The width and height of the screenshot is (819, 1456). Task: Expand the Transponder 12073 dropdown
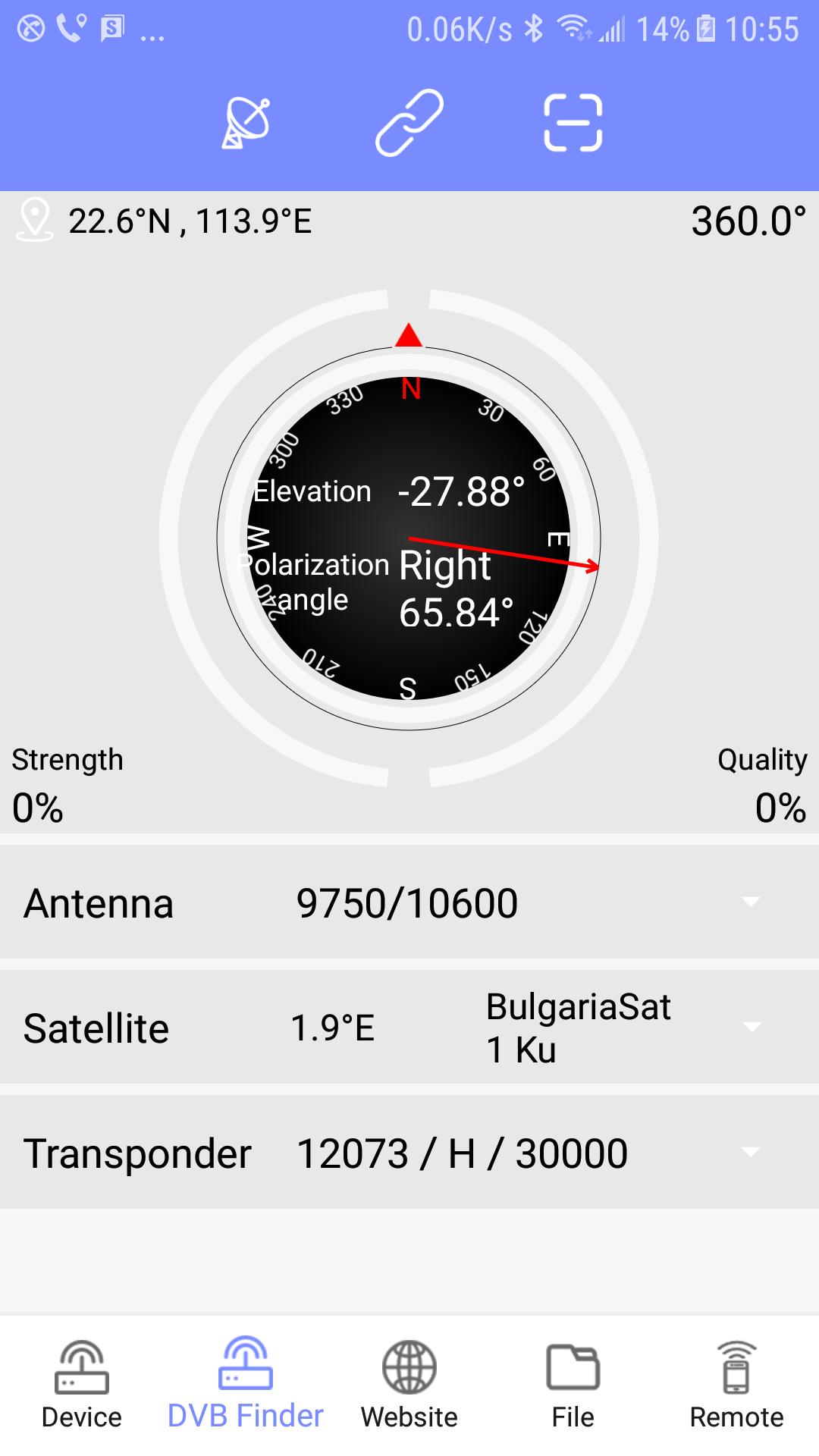click(750, 1153)
